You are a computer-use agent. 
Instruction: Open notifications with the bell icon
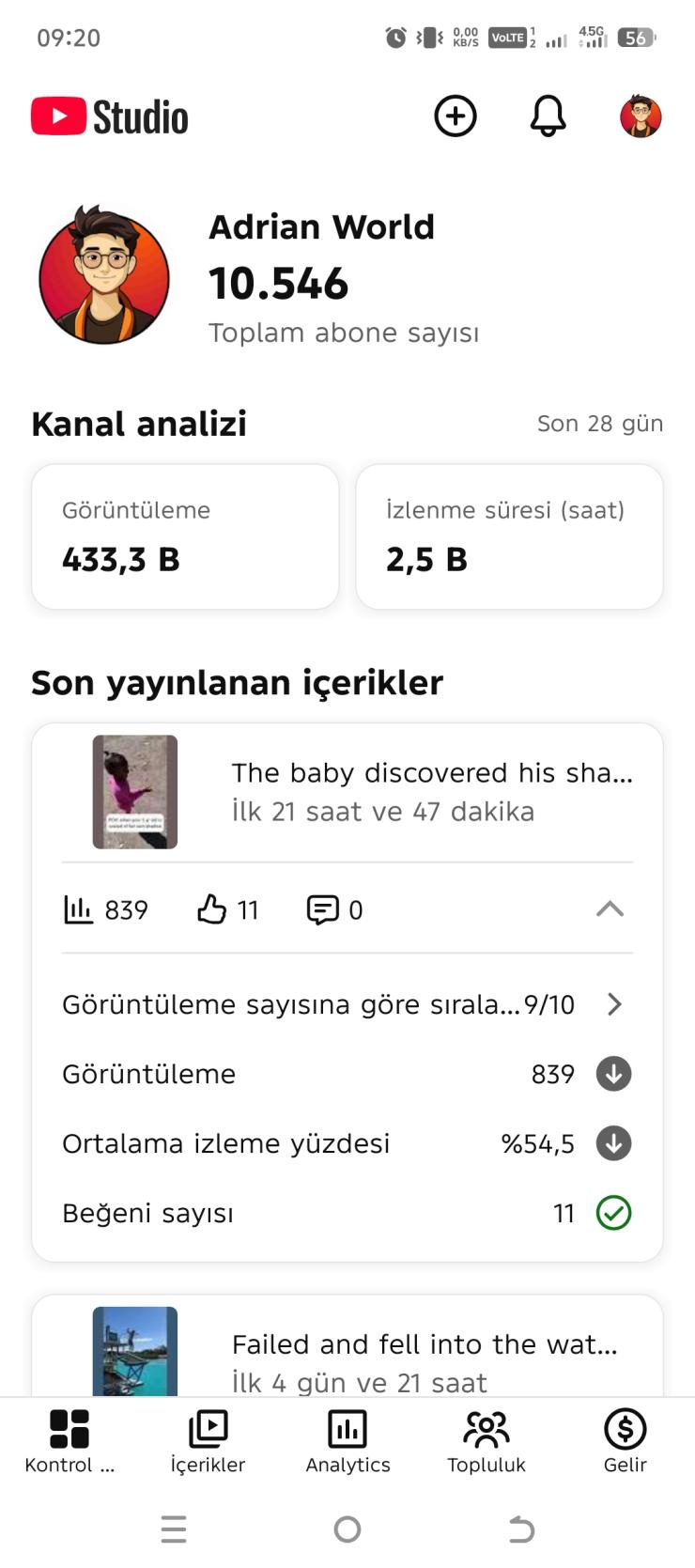coord(548,116)
